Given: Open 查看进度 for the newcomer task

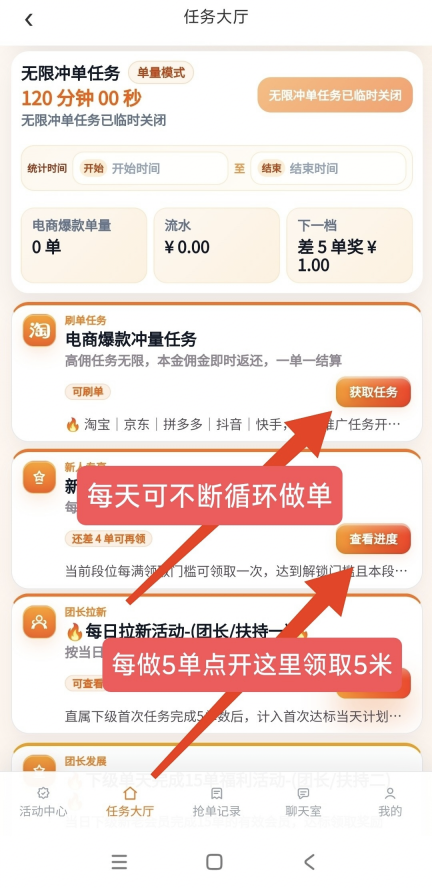Looking at the screenshot, I should point(373,539).
